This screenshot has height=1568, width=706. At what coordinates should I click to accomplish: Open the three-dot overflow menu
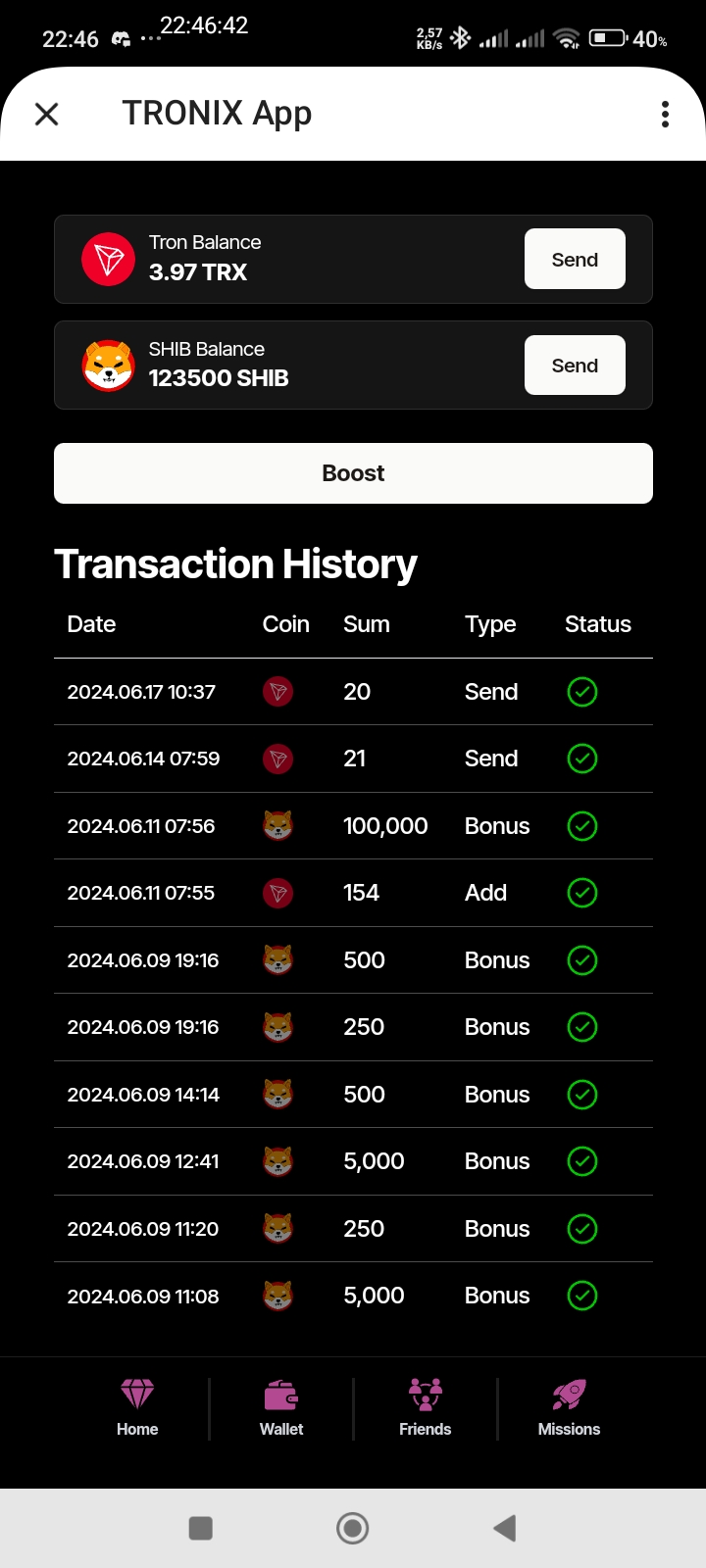[665, 115]
